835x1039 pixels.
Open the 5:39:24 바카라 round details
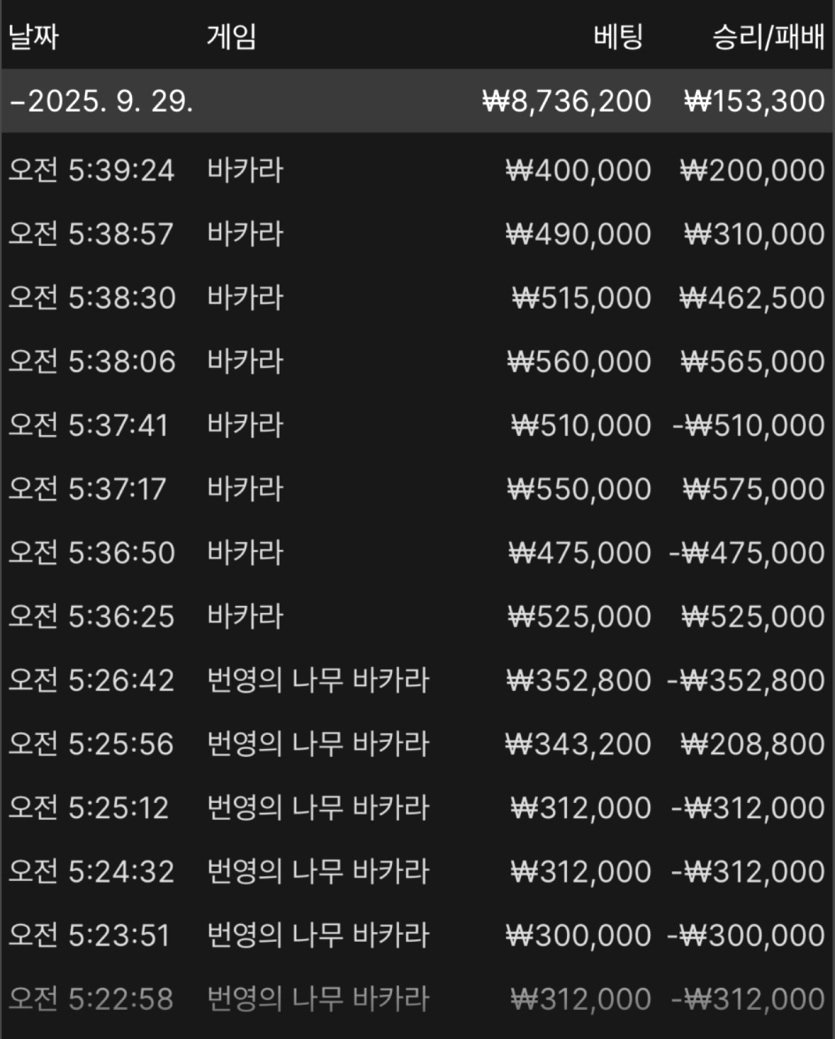coord(417,170)
